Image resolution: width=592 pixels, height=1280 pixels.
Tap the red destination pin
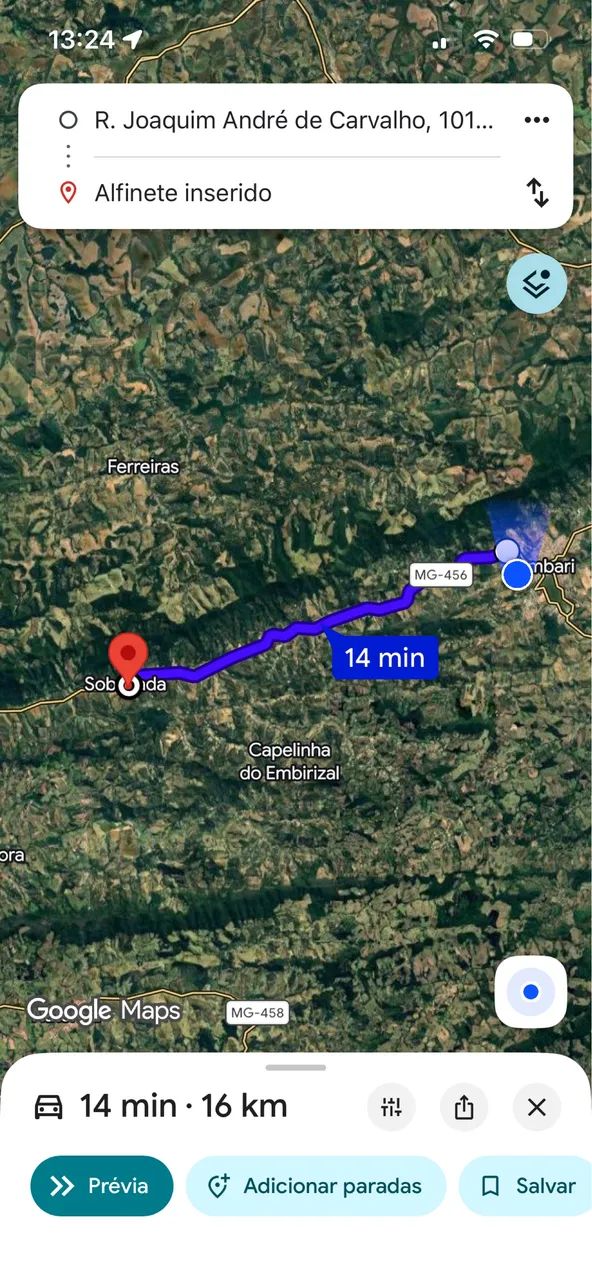click(x=128, y=659)
